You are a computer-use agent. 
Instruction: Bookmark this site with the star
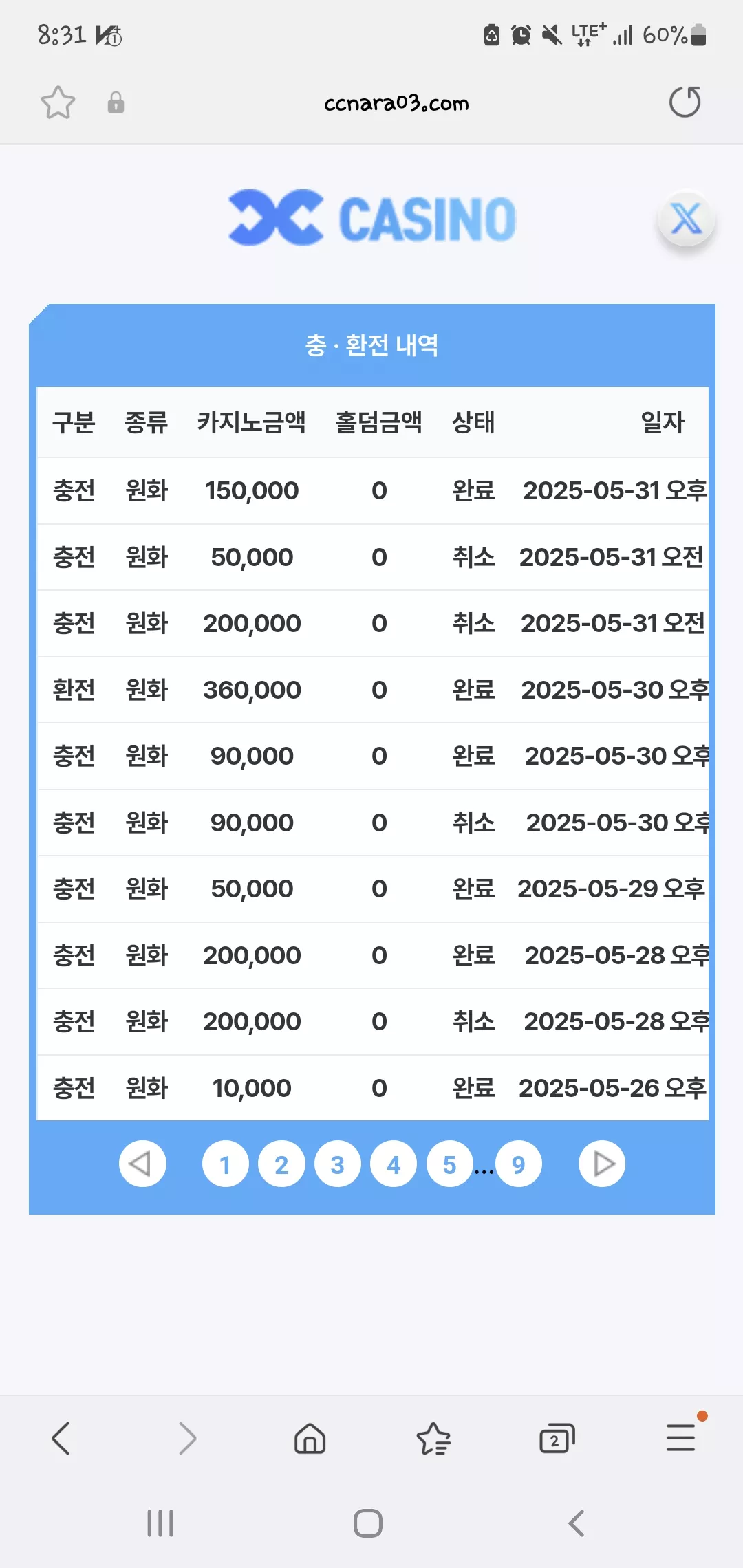tap(58, 103)
